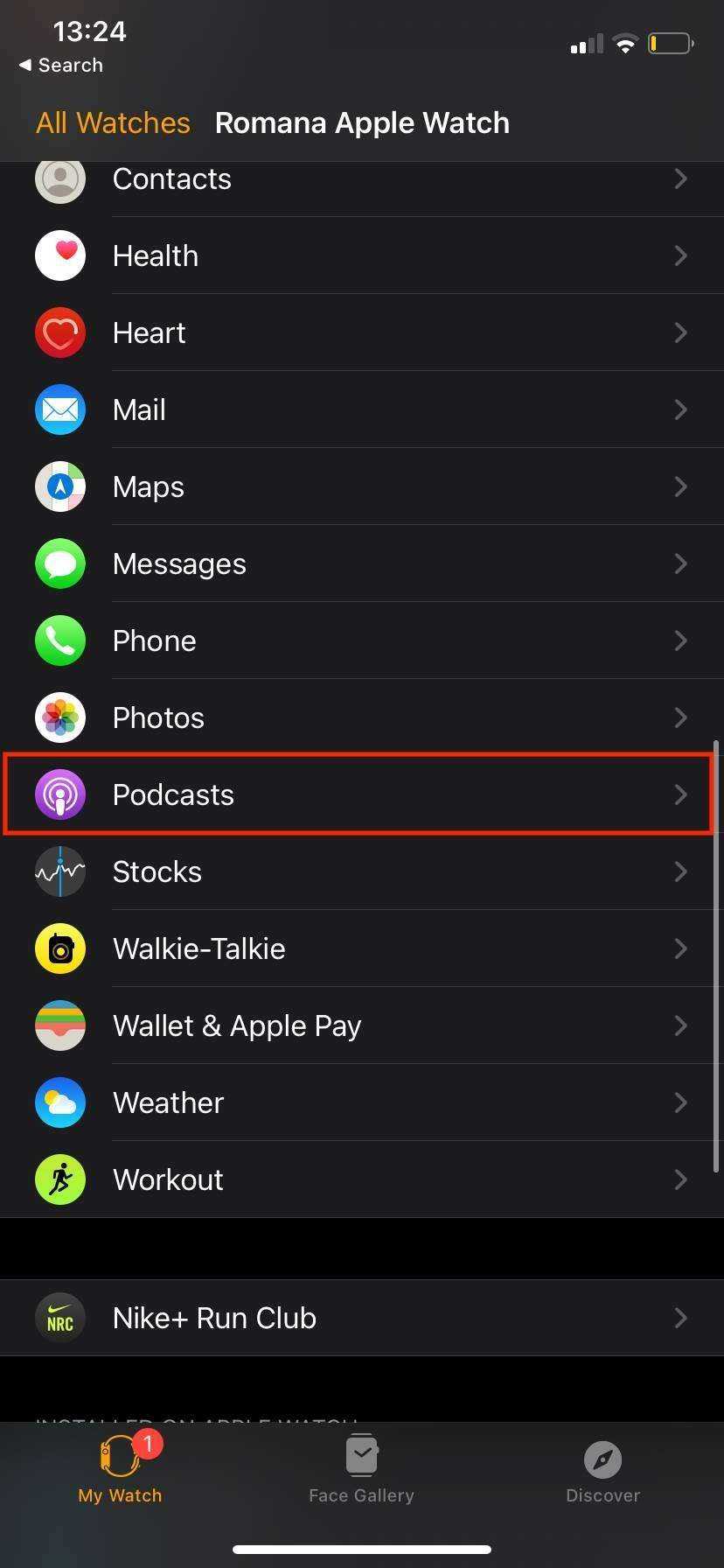The height and width of the screenshot is (1568, 724).
Task: Go back to All Watches
Action: [x=113, y=123]
